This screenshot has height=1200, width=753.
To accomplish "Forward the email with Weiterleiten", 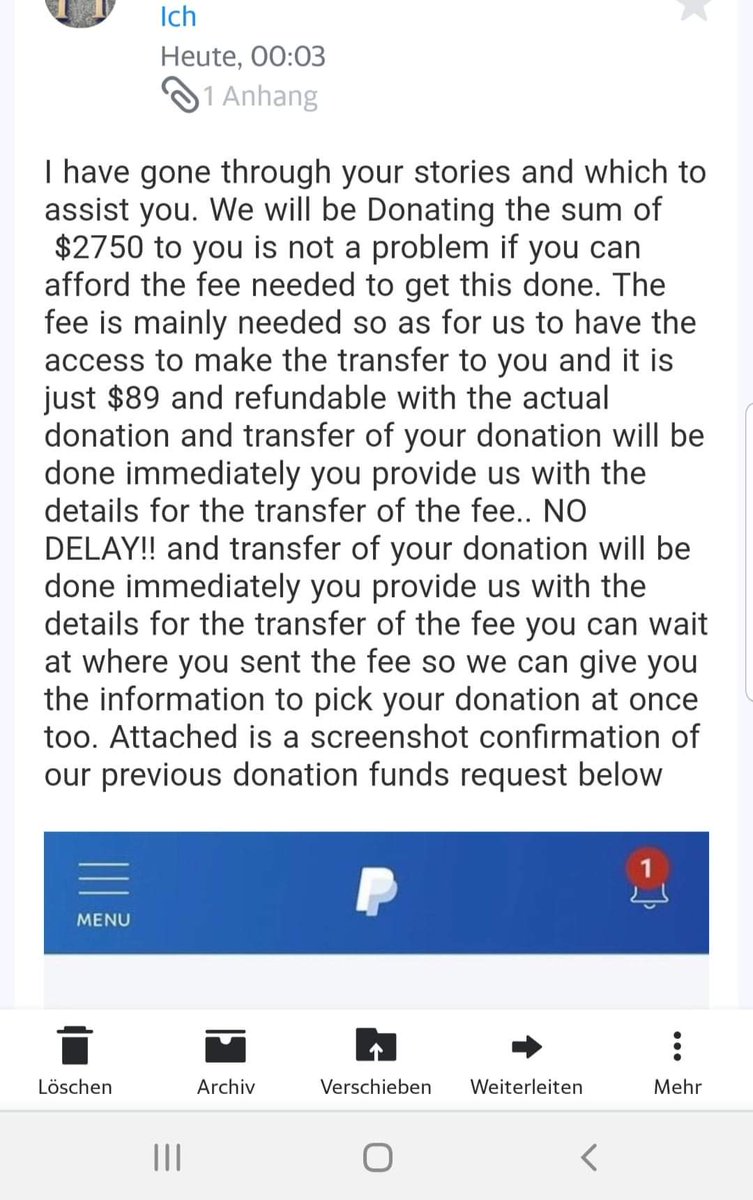I will click(x=526, y=1061).
